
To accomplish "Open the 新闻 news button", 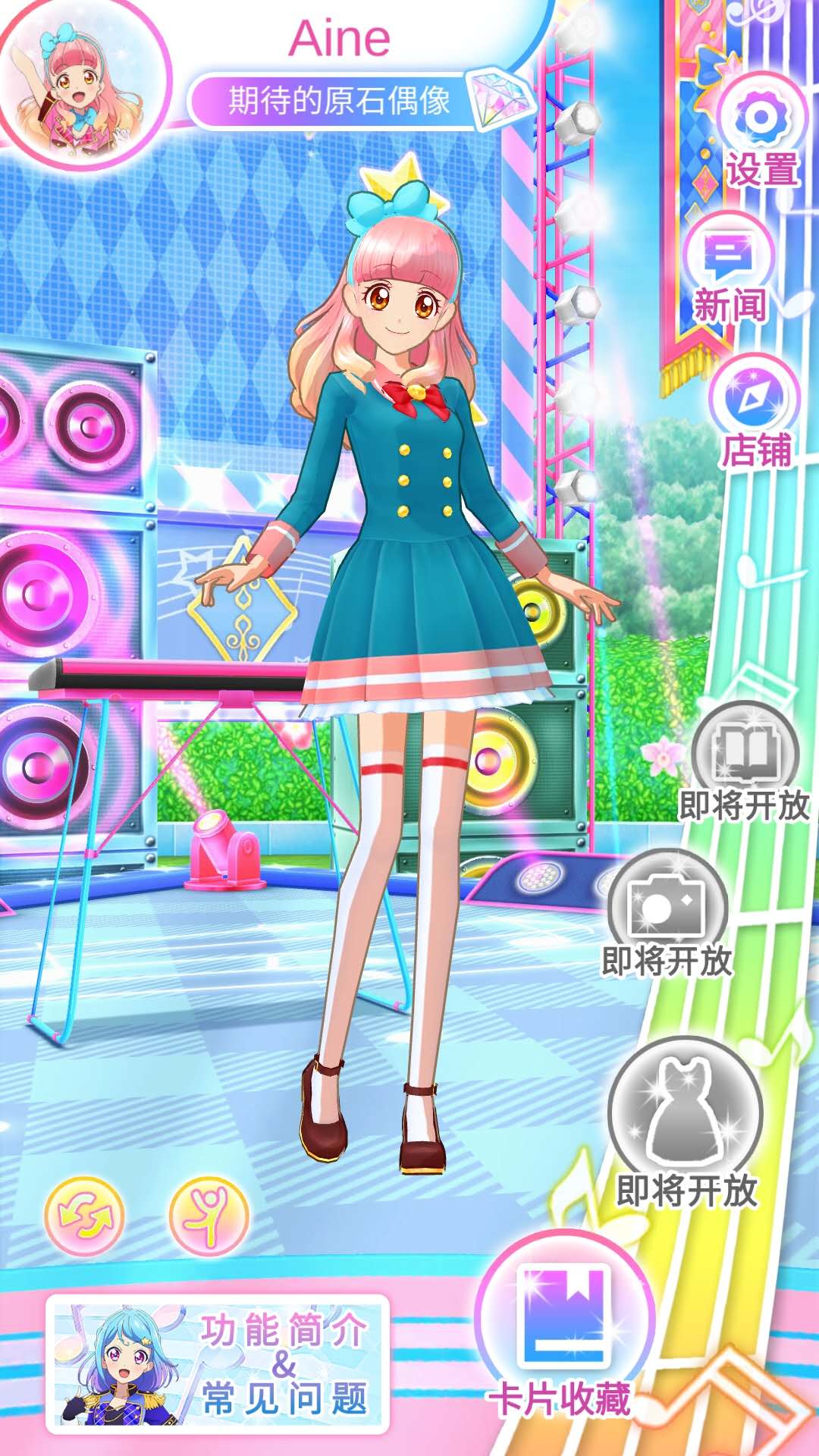I will (729, 262).
